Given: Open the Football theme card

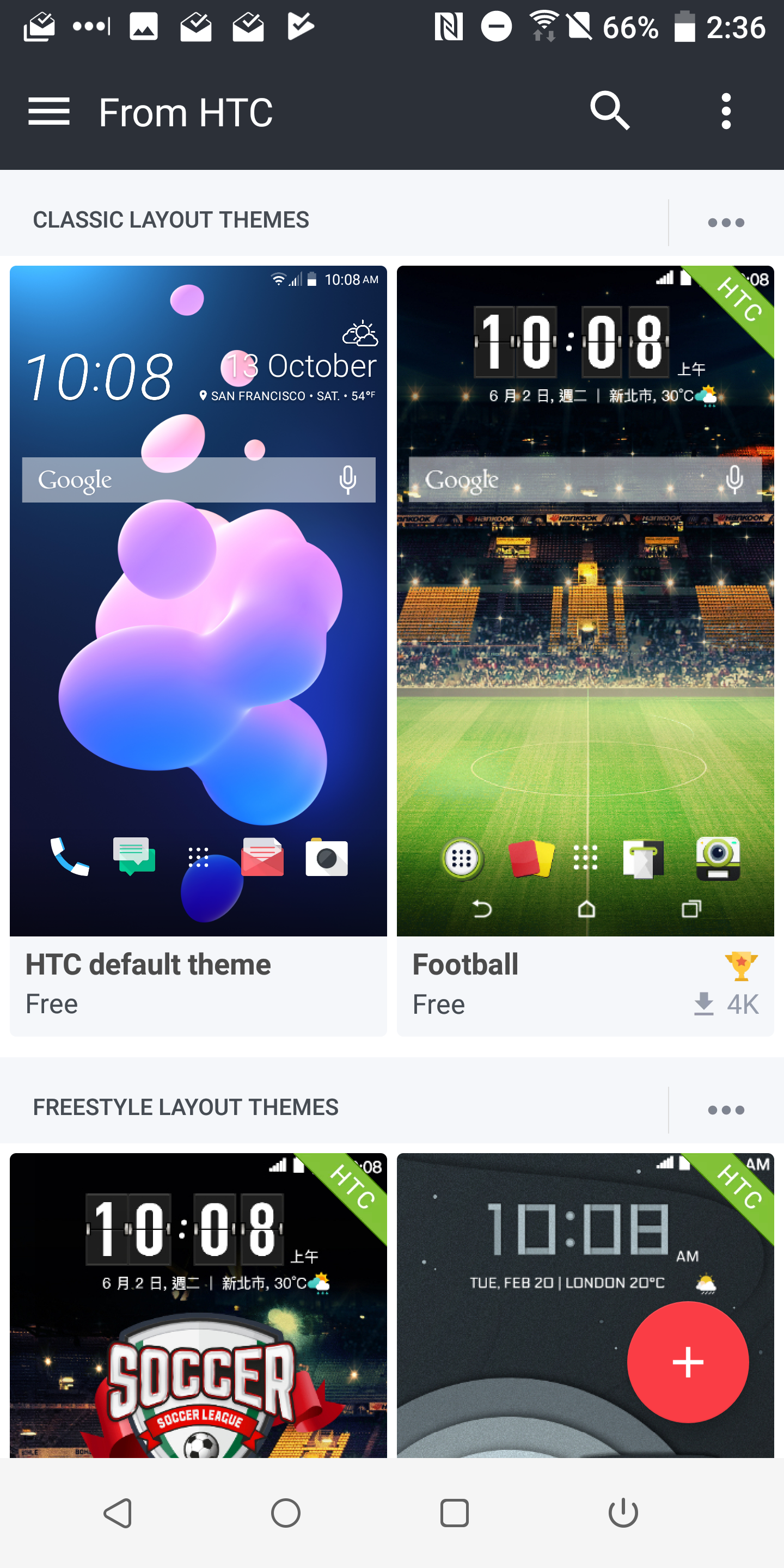Looking at the screenshot, I should [586, 651].
